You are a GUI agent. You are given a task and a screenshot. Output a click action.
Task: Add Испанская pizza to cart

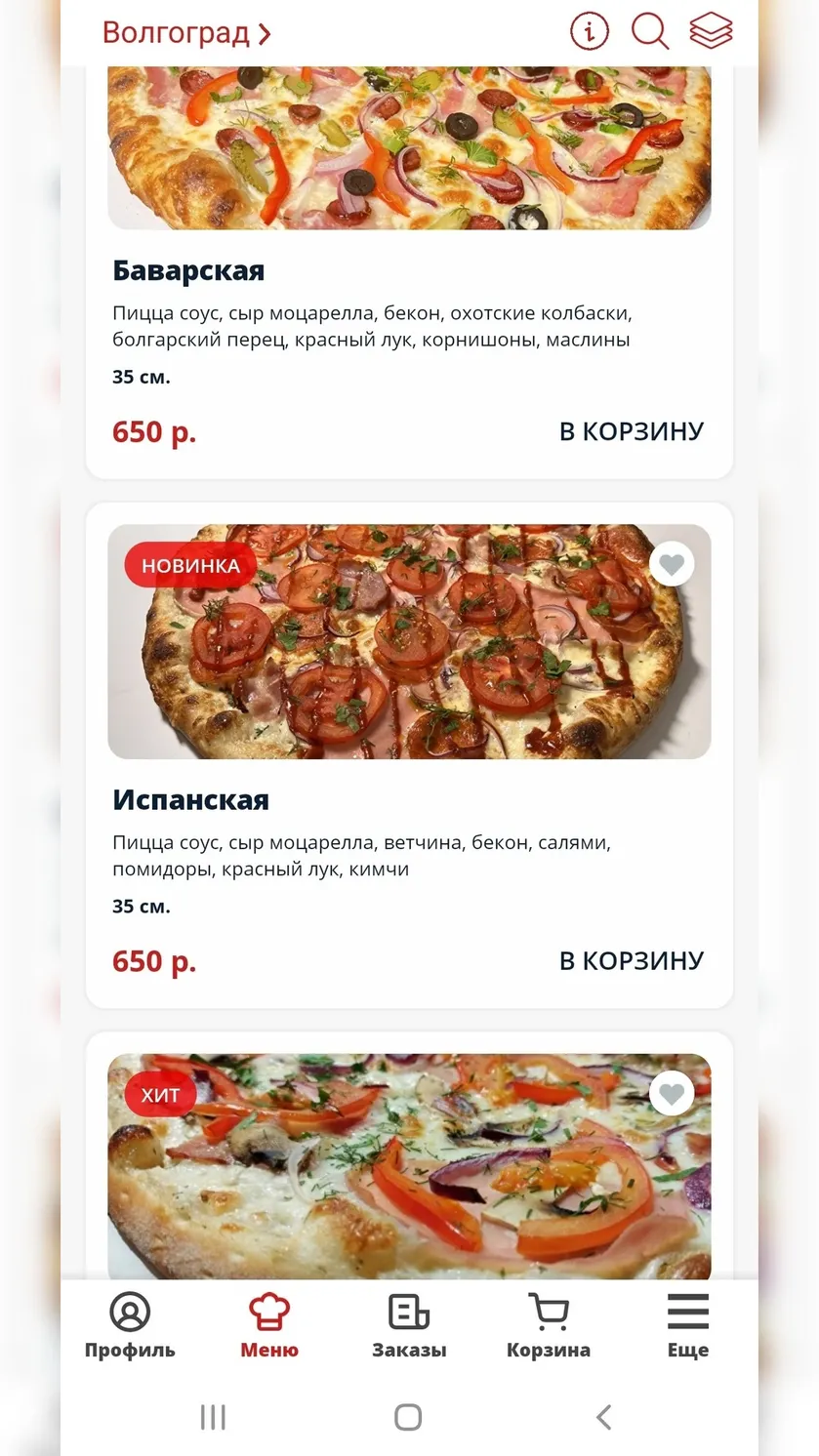(x=632, y=960)
